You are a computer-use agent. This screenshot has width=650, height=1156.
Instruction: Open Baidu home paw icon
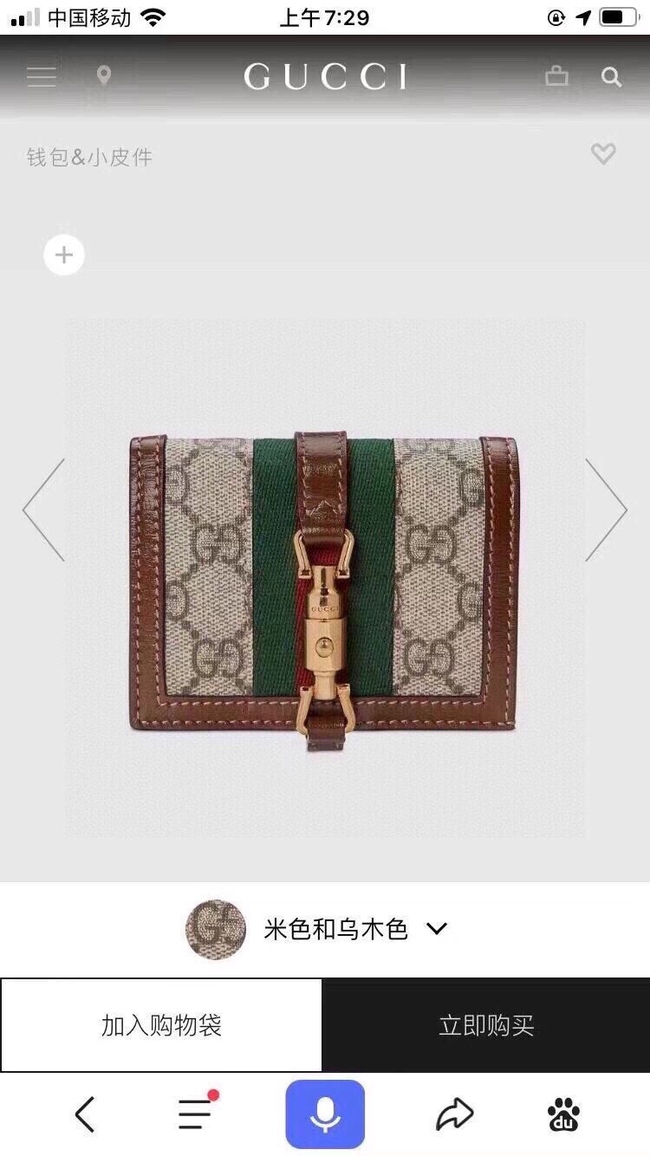(x=564, y=1114)
